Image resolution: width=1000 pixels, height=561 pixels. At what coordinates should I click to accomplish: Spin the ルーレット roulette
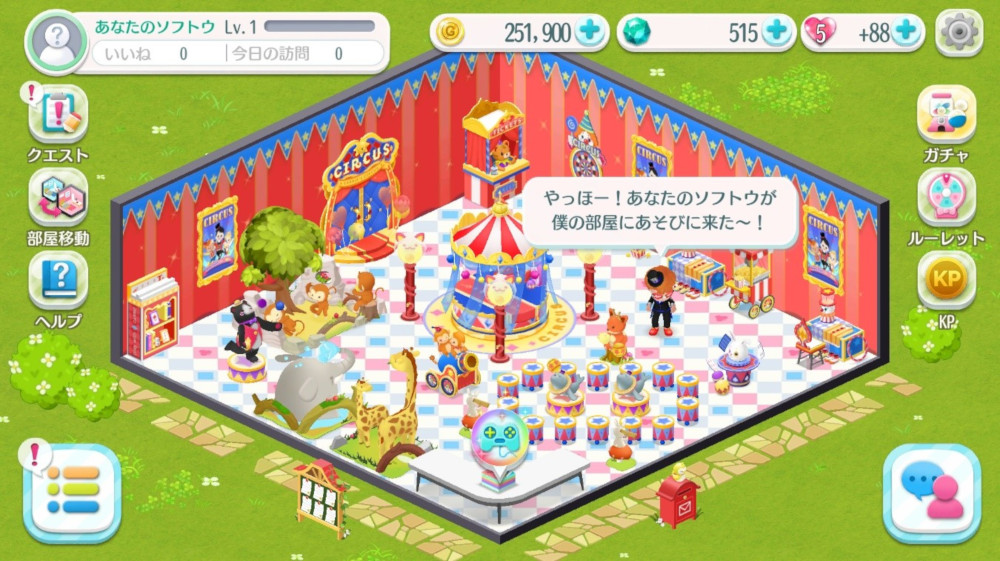[946, 198]
